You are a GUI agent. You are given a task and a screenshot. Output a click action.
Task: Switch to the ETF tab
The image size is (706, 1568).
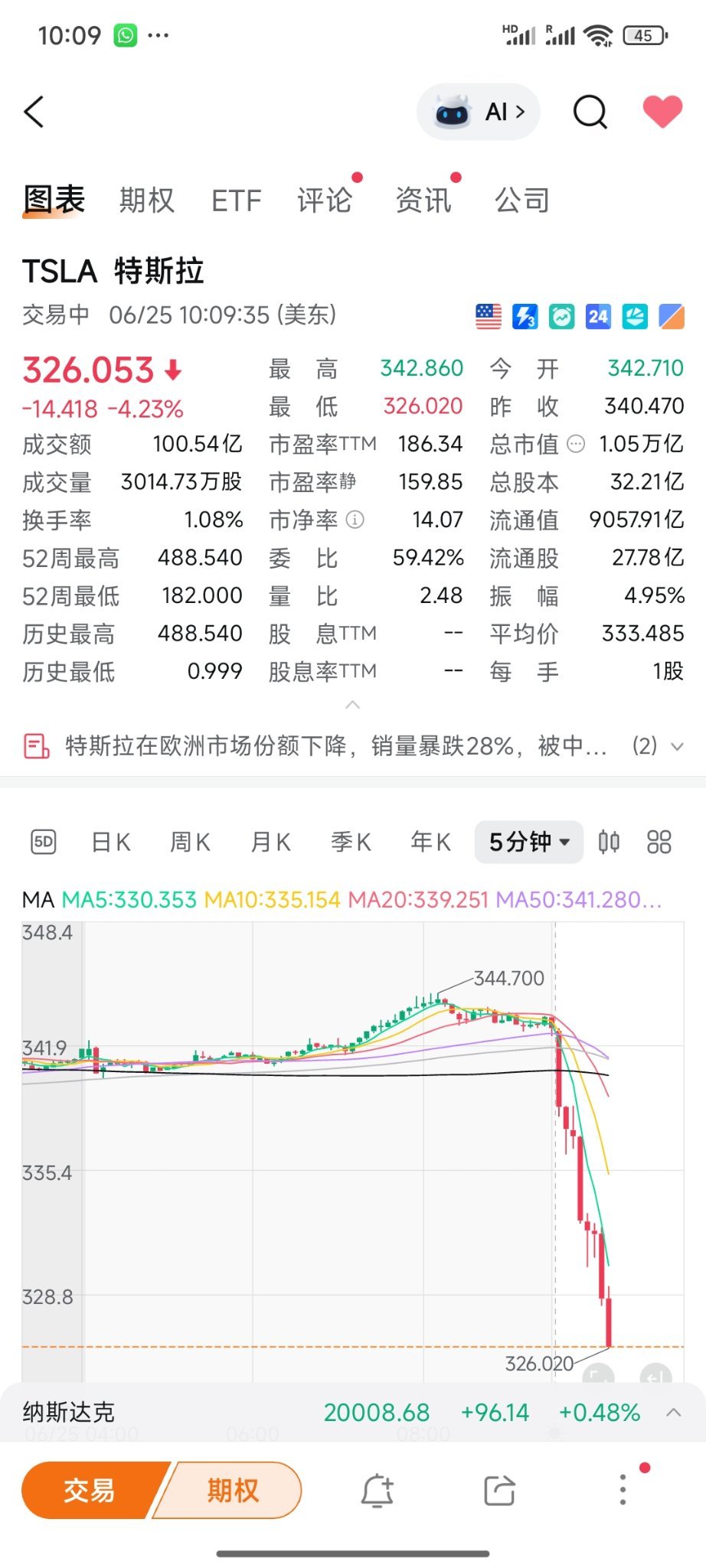point(236,200)
